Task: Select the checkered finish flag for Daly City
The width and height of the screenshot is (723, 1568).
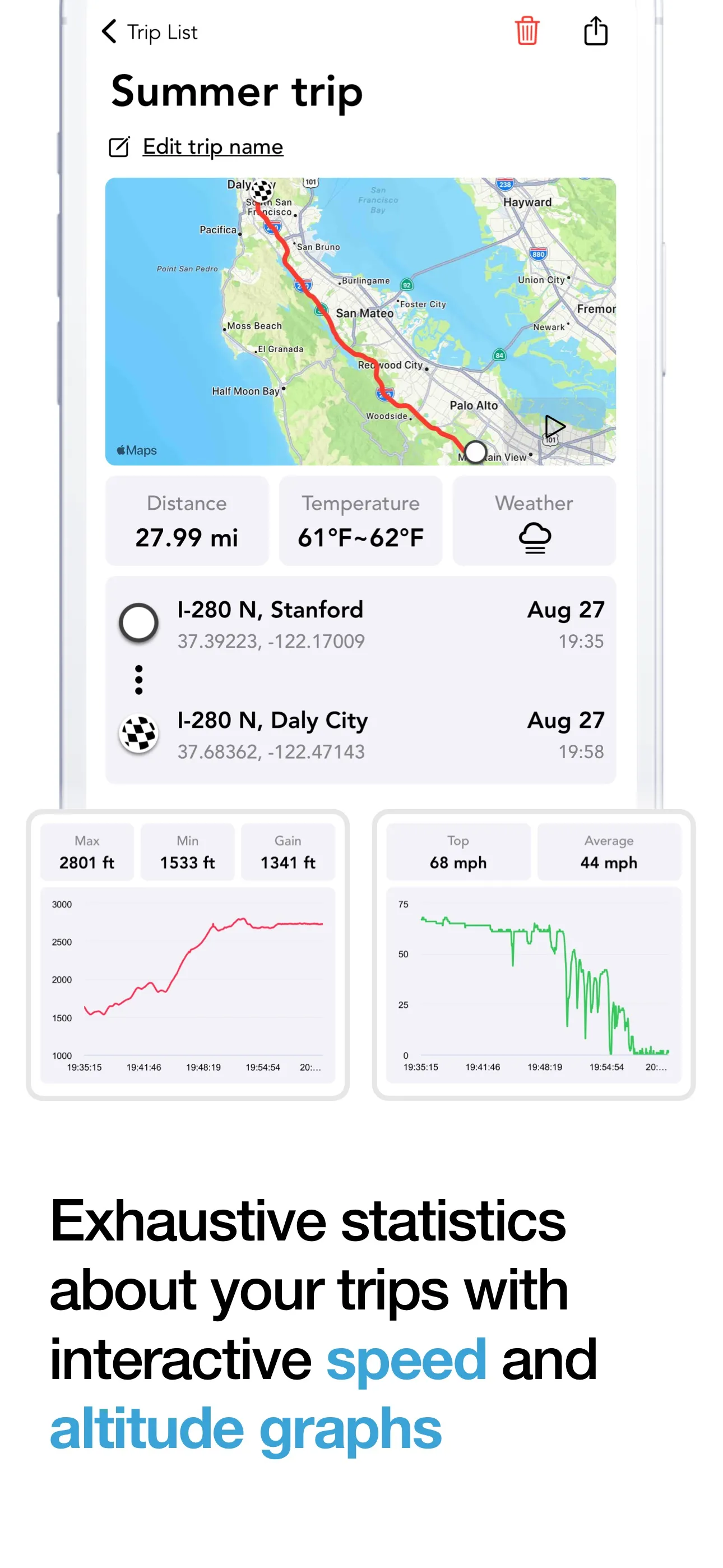Action: pyautogui.click(x=139, y=734)
